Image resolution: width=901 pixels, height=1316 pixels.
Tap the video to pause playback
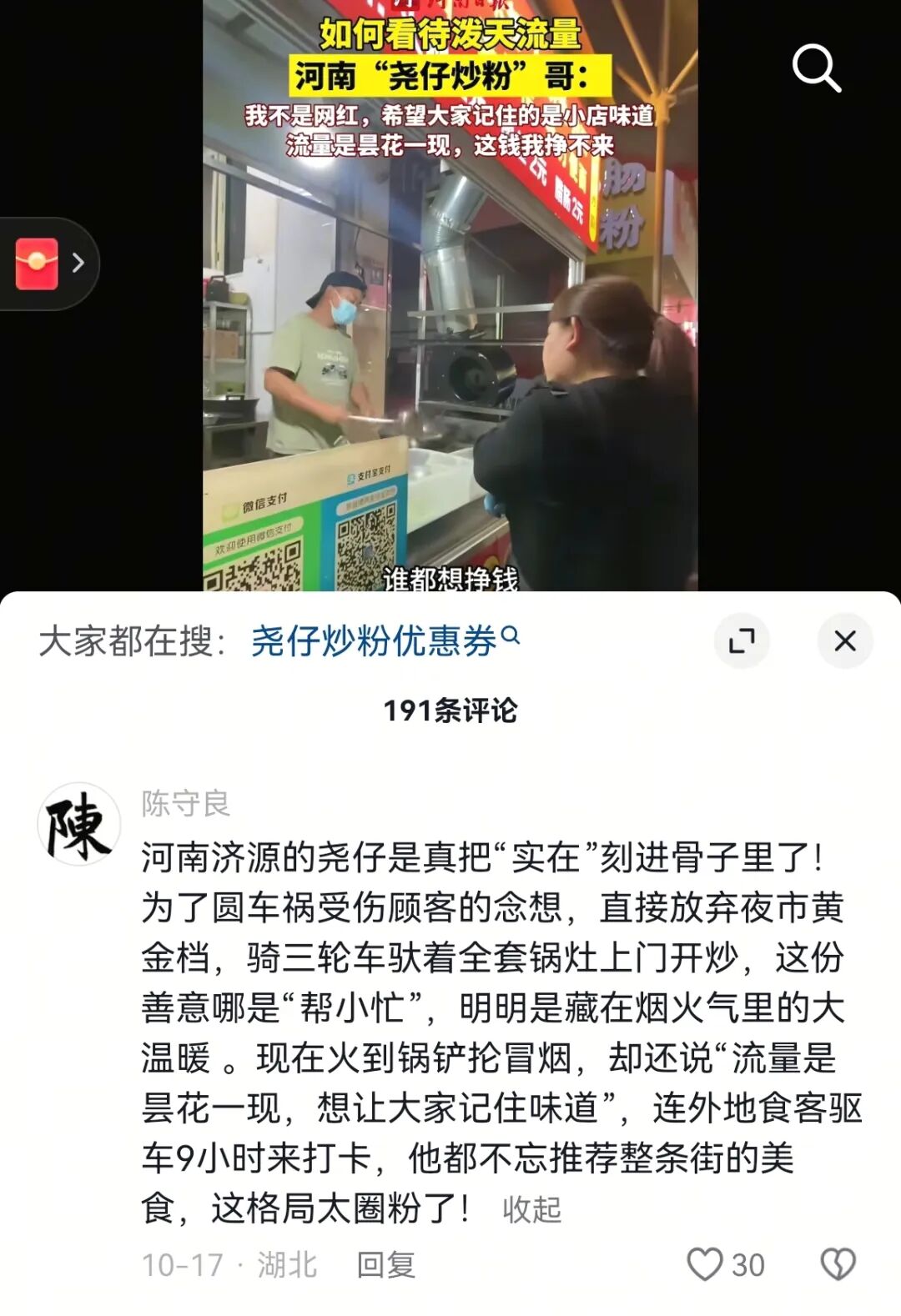[450, 334]
